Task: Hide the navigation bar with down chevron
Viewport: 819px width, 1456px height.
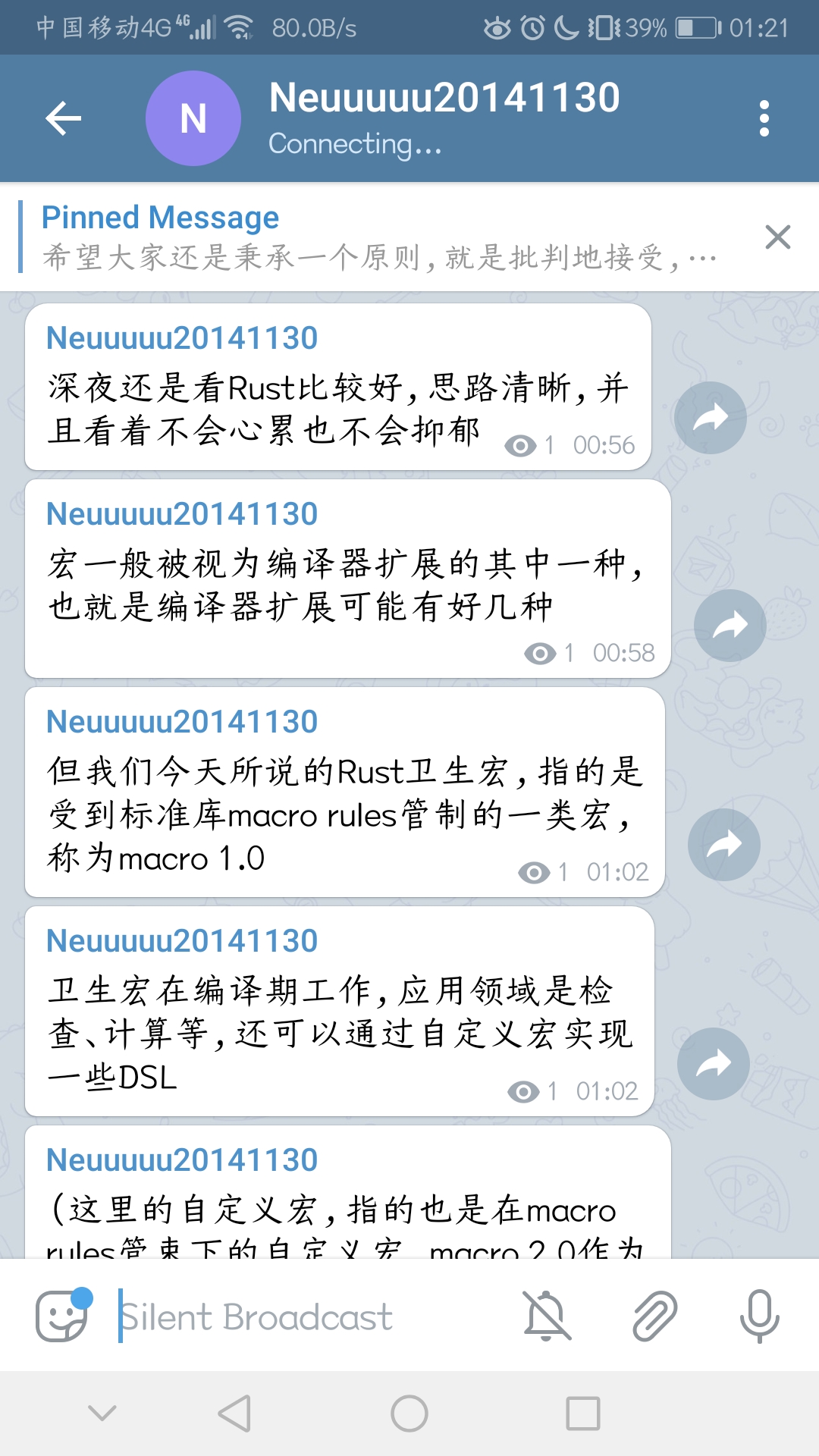Action: pyautogui.click(x=102, y=1414)
